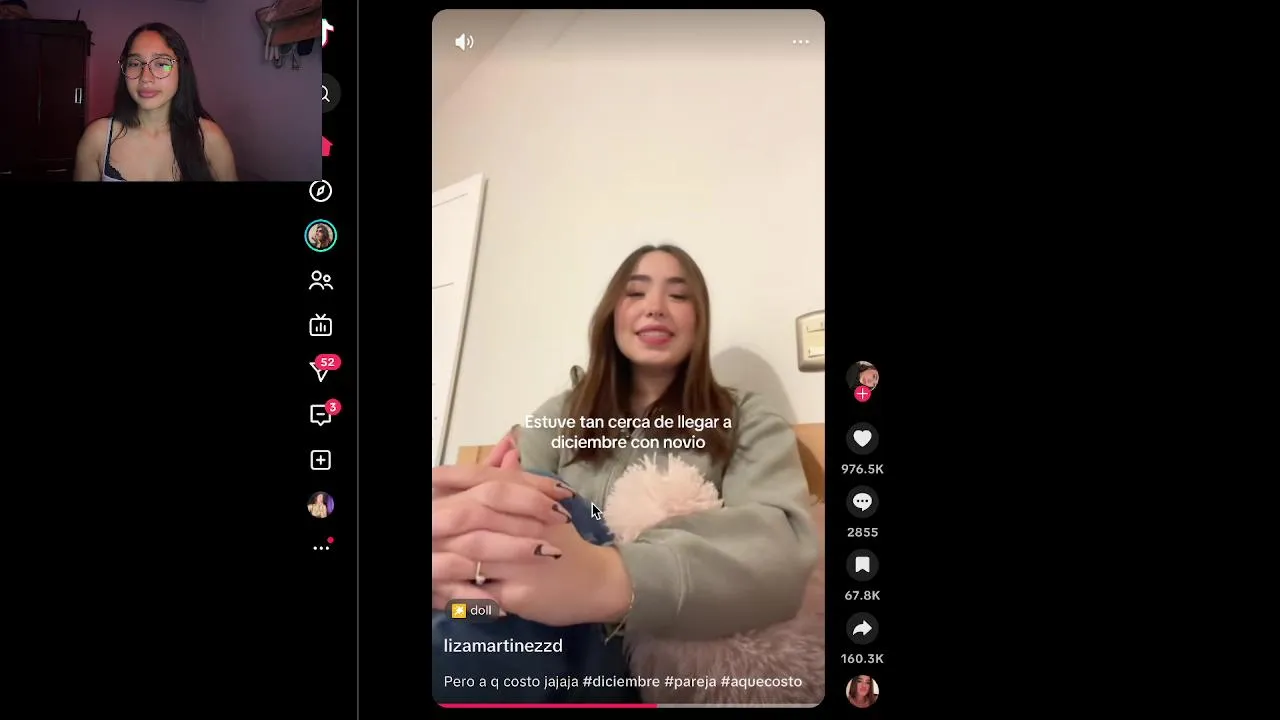Visit the lizamartinezzd profile from the username

click(x=503, y=646)
